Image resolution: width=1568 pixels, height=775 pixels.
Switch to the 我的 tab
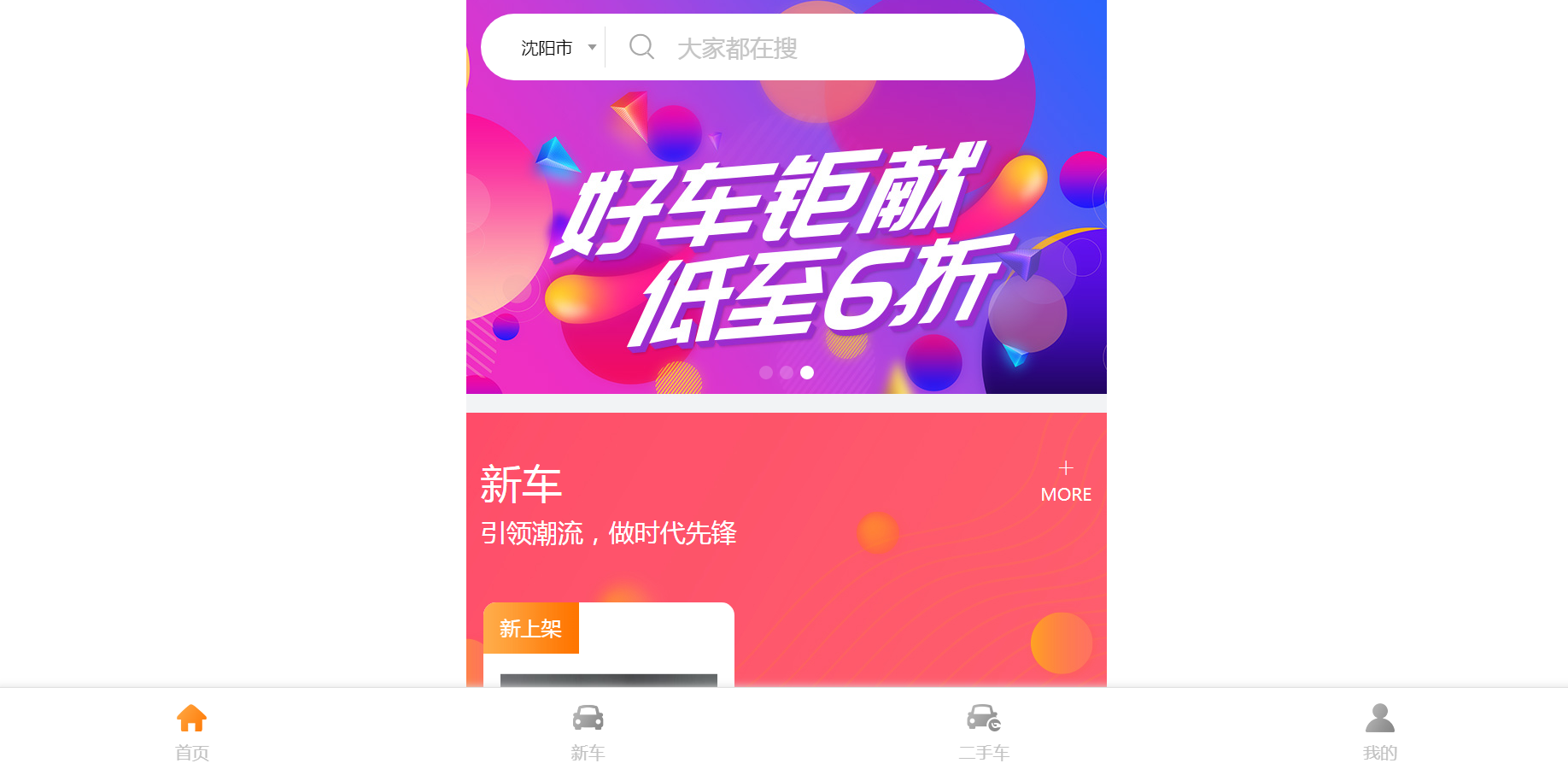pos(1379,731)
